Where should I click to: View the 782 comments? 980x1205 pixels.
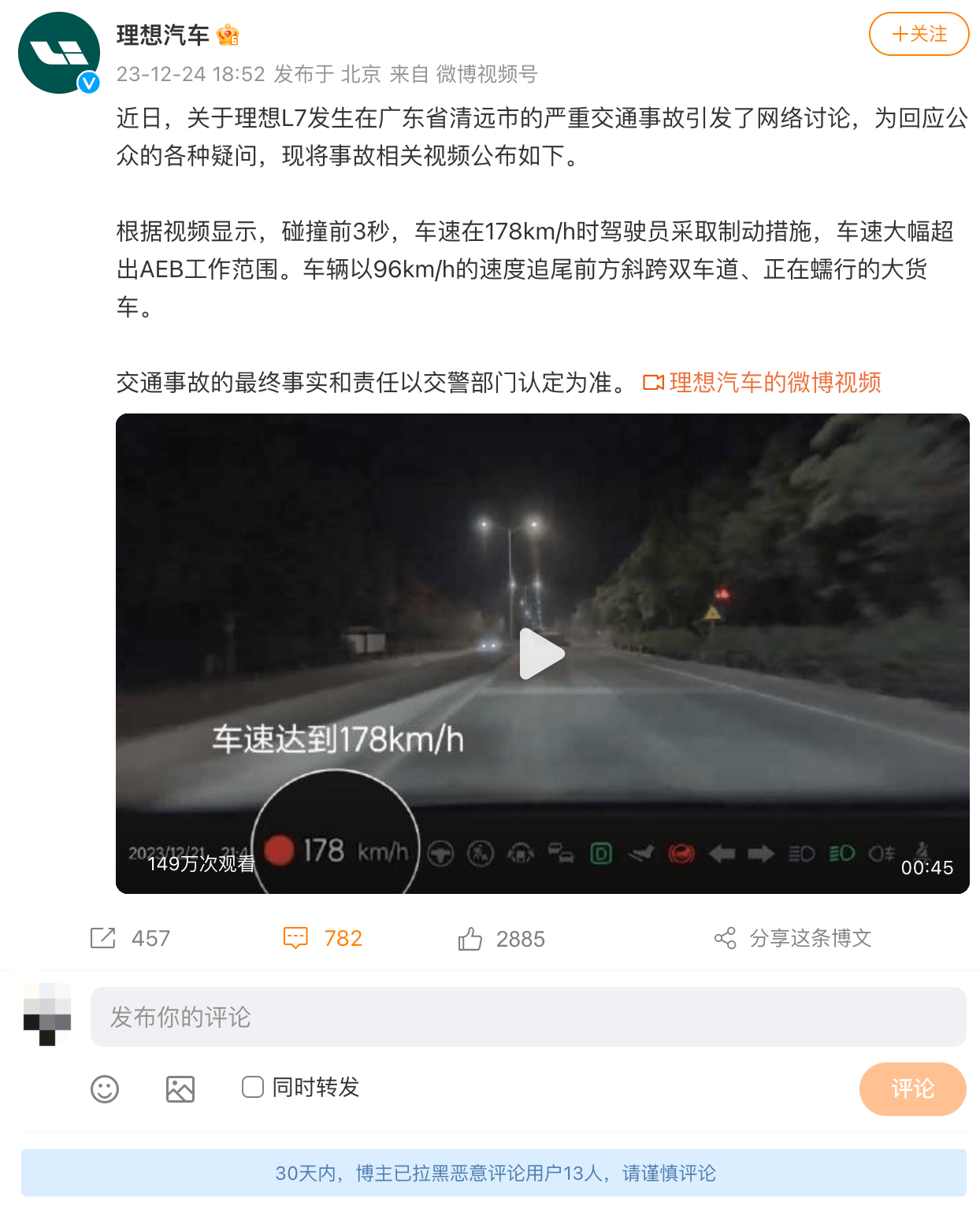click(x=323, y=938)
